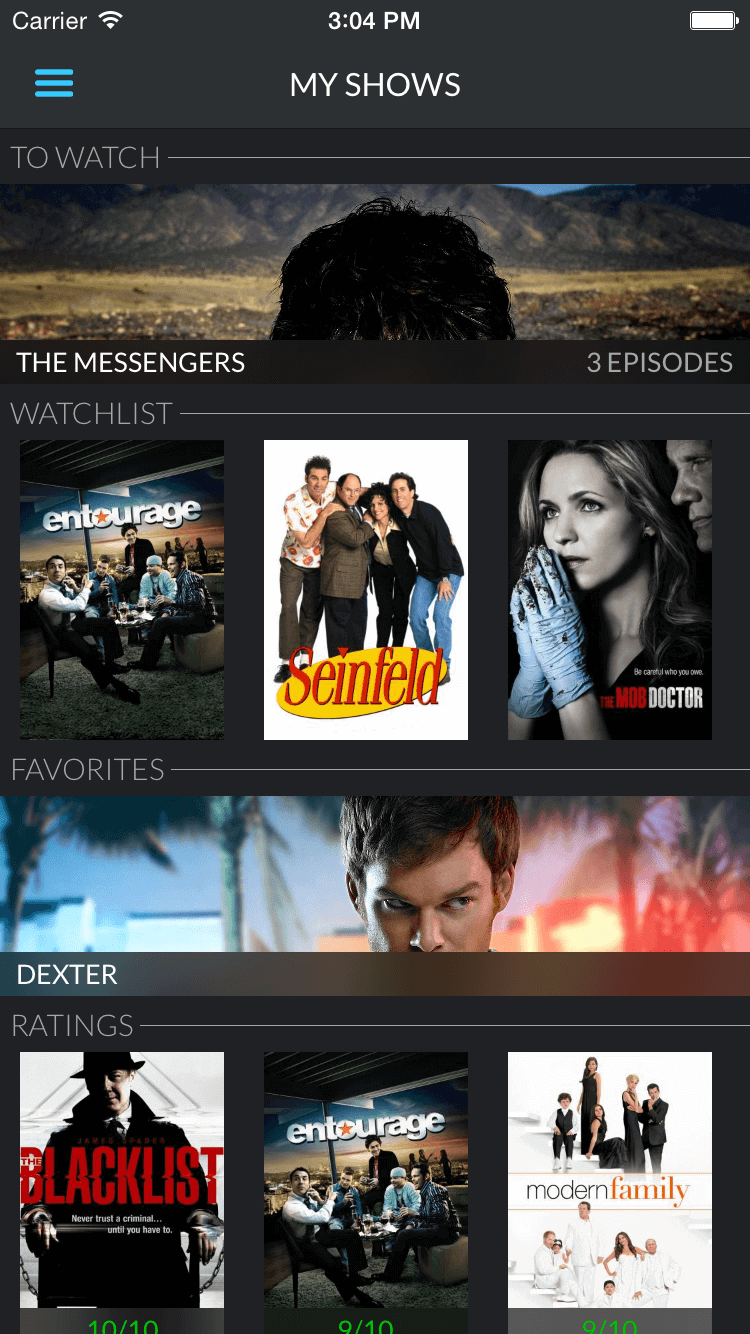Select the Seinfeld poster in Watchlist

click(366, 590)
